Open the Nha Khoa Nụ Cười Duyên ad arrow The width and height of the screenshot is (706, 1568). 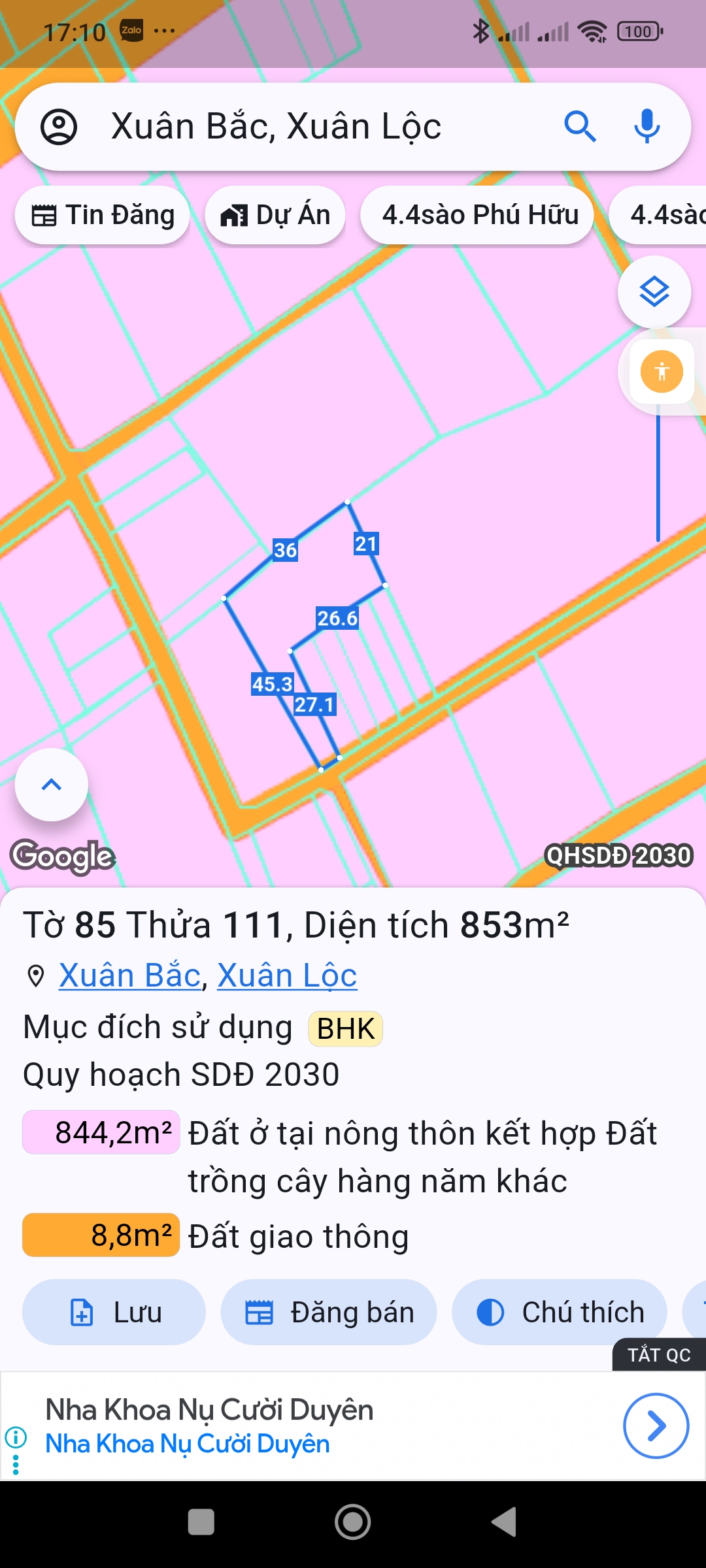[x=656, y=1426]
